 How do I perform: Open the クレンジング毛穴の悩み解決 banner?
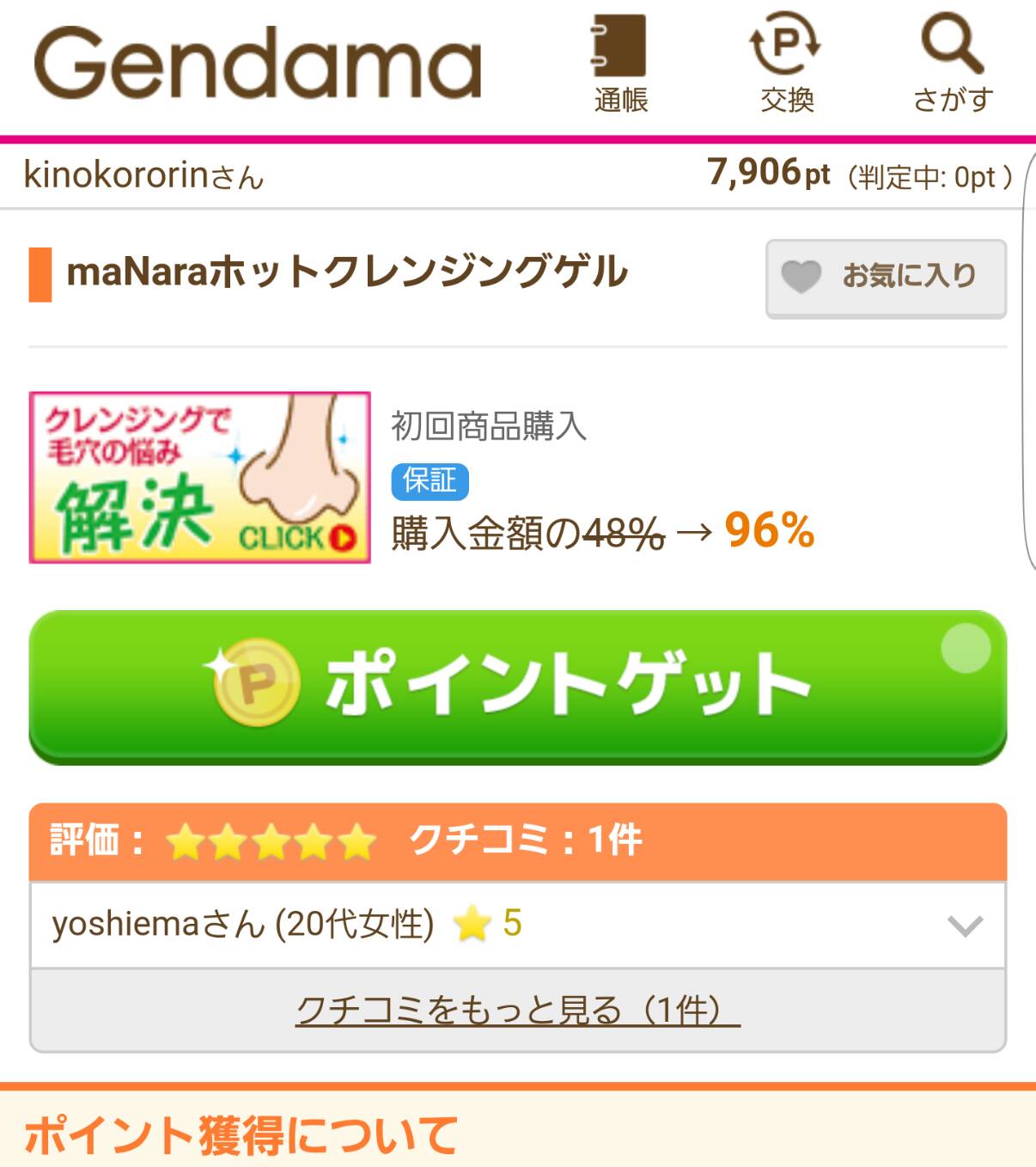200,477
